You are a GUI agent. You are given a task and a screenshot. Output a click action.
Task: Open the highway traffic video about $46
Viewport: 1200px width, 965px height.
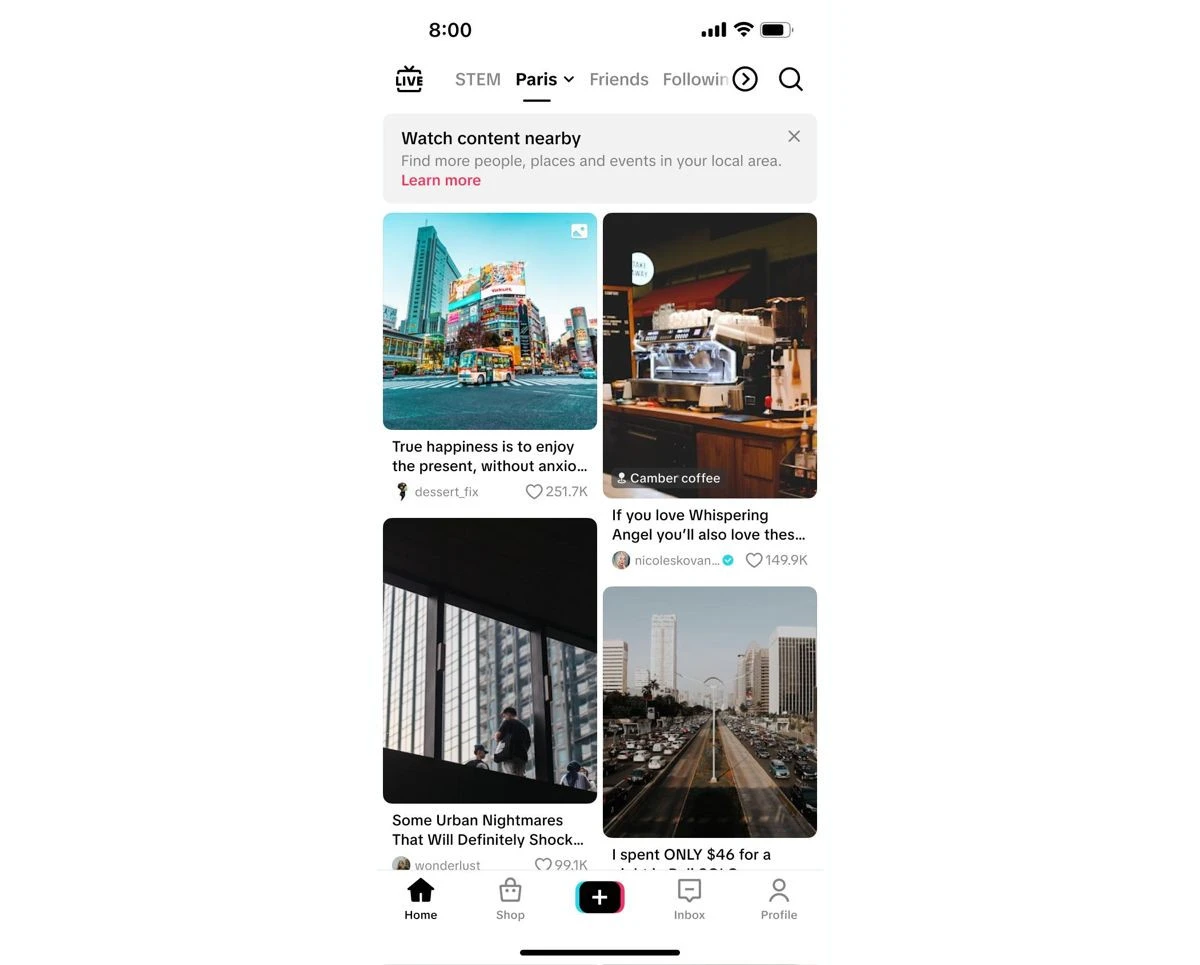point(710,712)
